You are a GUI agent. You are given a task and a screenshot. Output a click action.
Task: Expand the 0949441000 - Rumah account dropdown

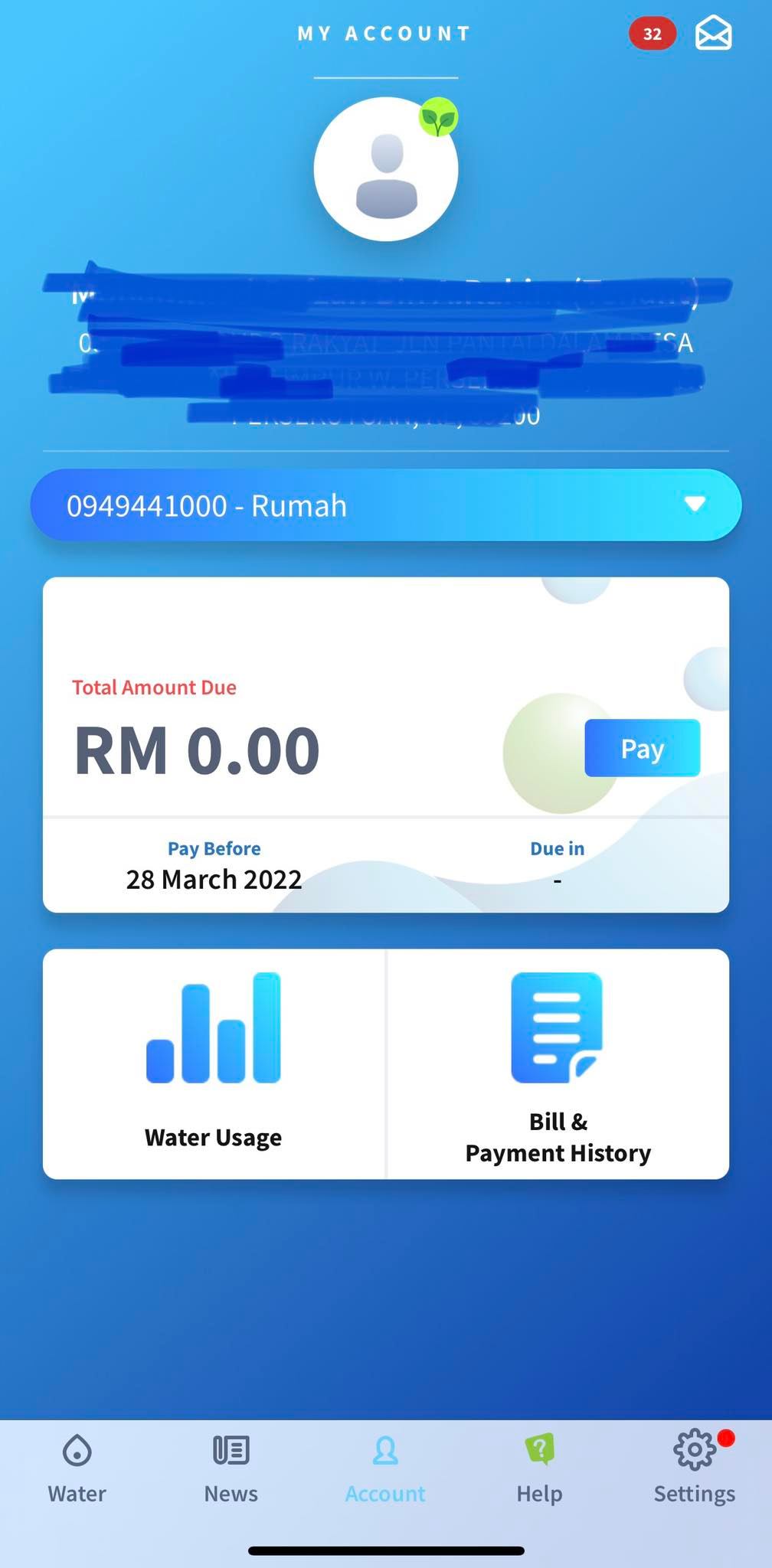click(x=386, y=505)
